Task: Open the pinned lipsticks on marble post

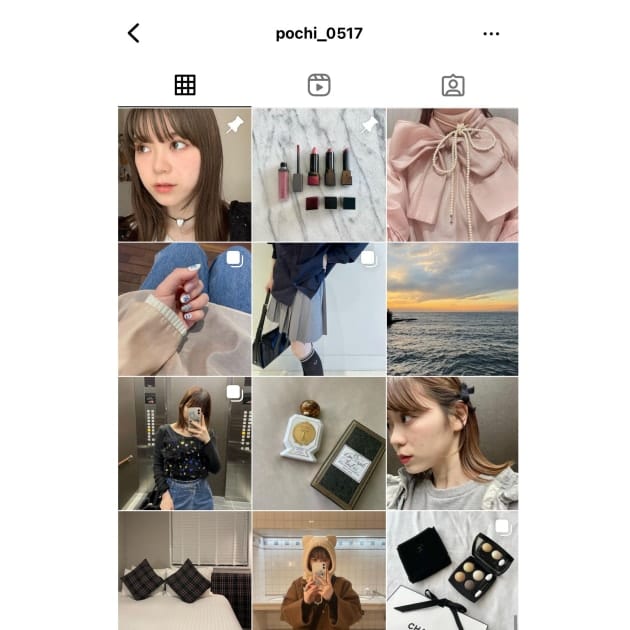Action: (x=319, y=174)
